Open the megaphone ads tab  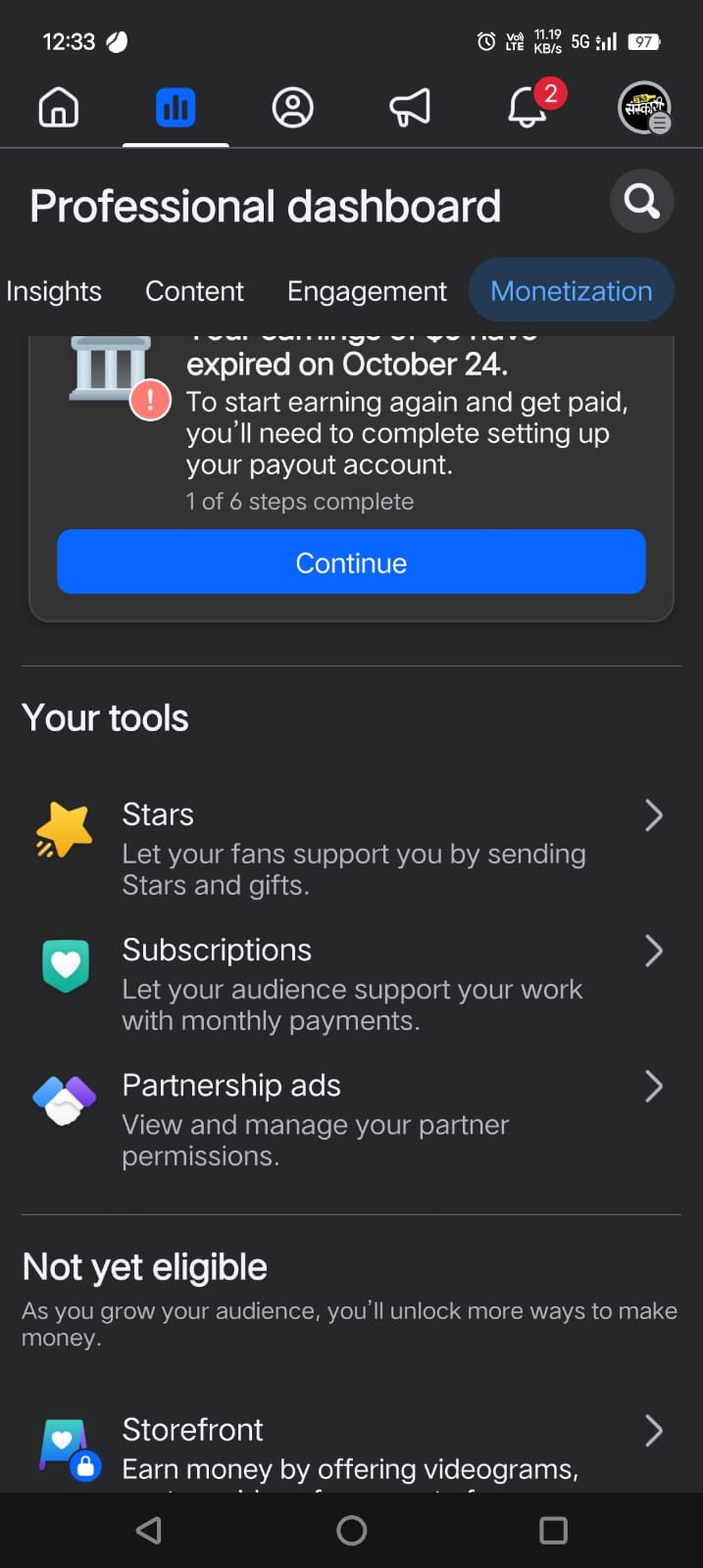point(410,107)
